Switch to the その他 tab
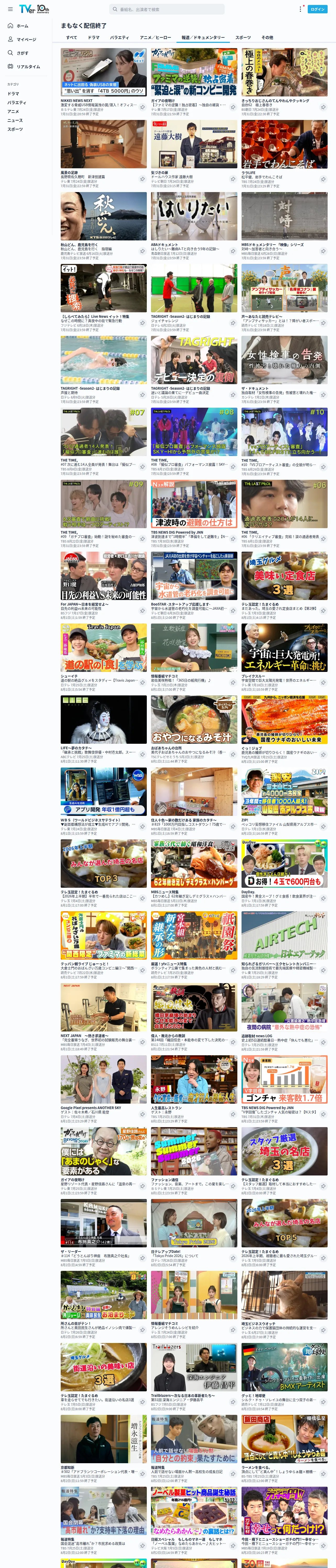Viewport: 336px width, 1568px height. (267, 37)
